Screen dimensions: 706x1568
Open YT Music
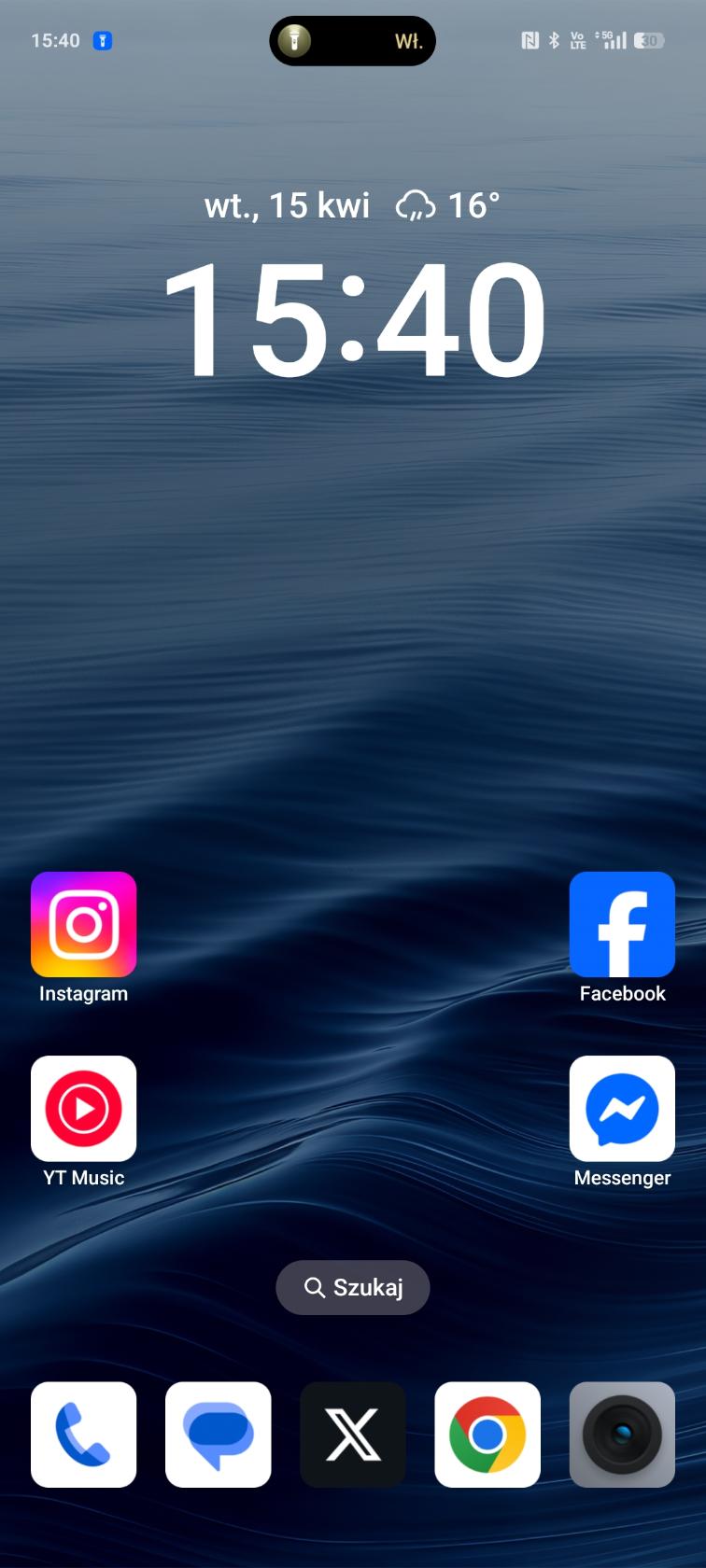pyautogui.click(x=84, y=1108)
